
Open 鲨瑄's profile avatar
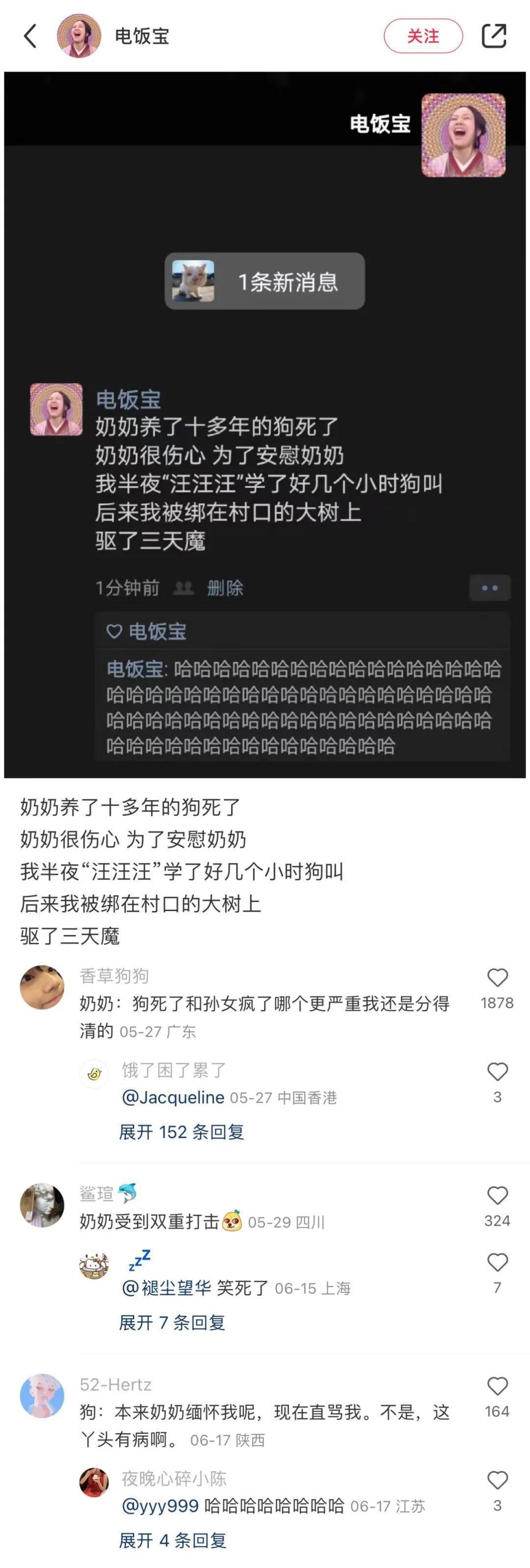point(42,1205)
